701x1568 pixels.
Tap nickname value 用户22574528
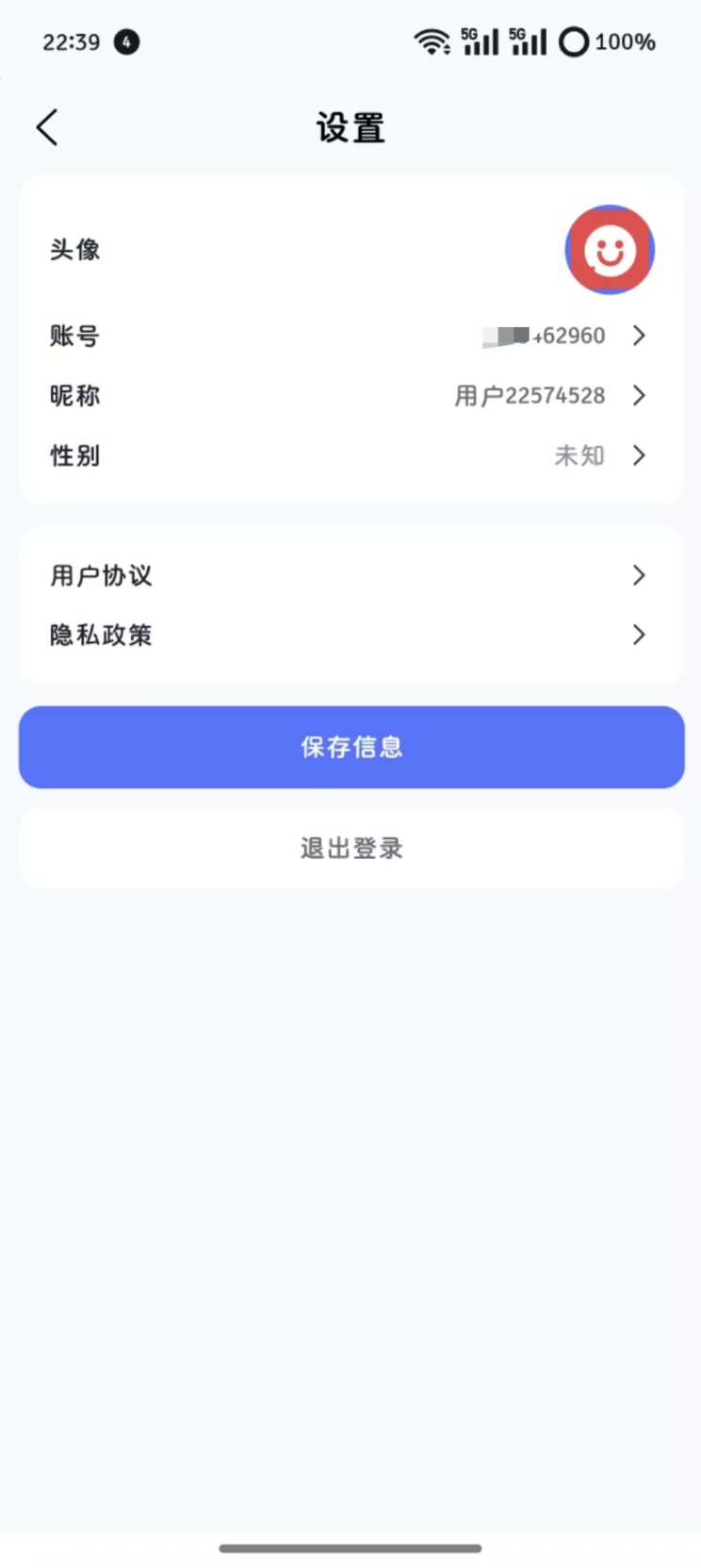[x=529, y=395]
